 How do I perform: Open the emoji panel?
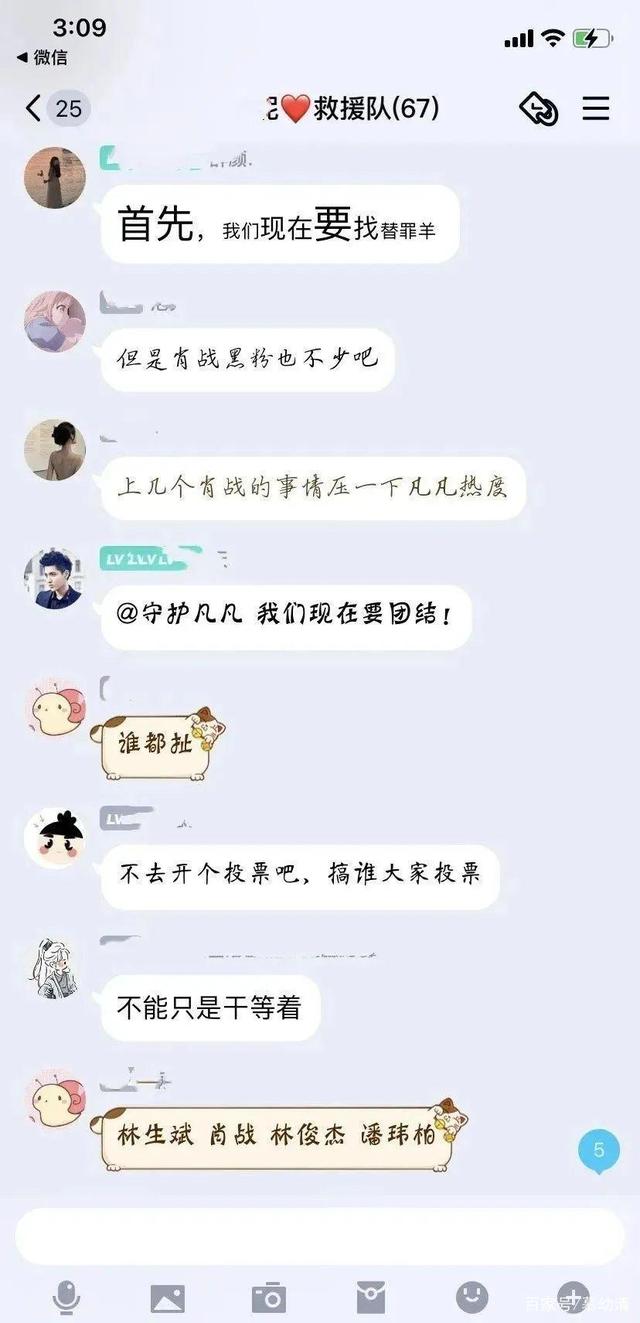pos(472,1297)
